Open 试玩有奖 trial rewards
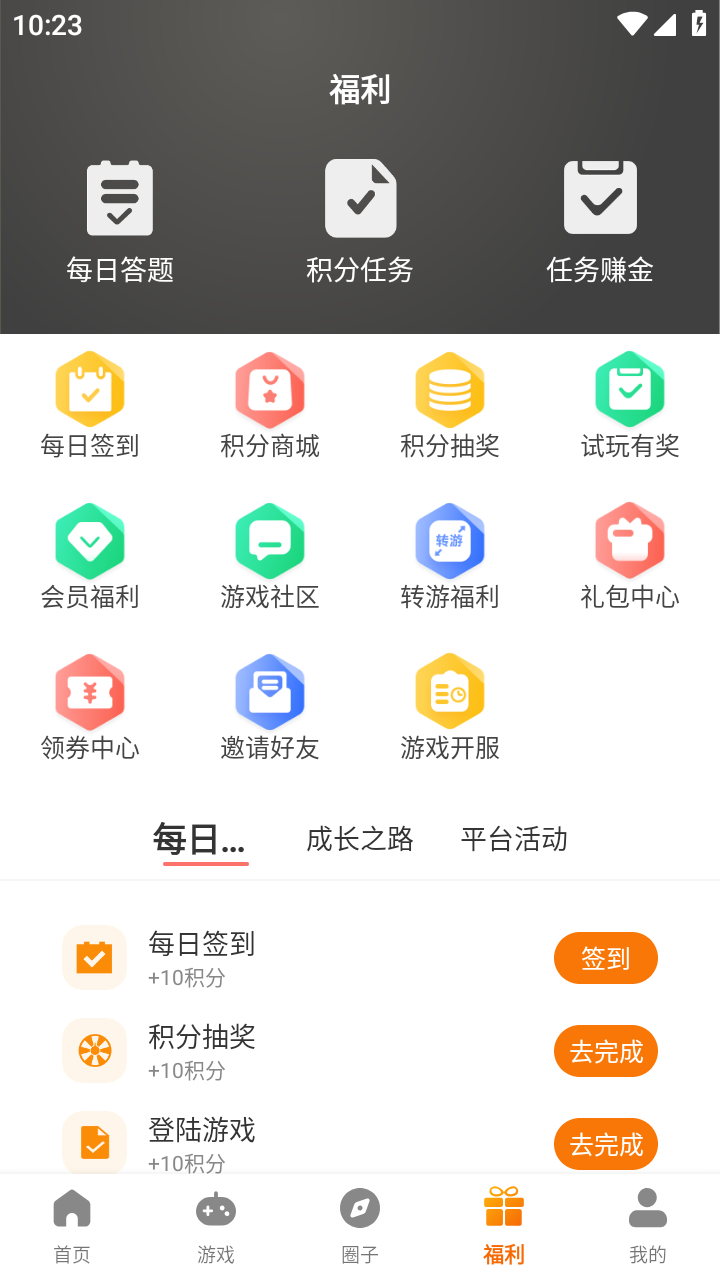This screenshot has width=720, height=1280. 630,405
